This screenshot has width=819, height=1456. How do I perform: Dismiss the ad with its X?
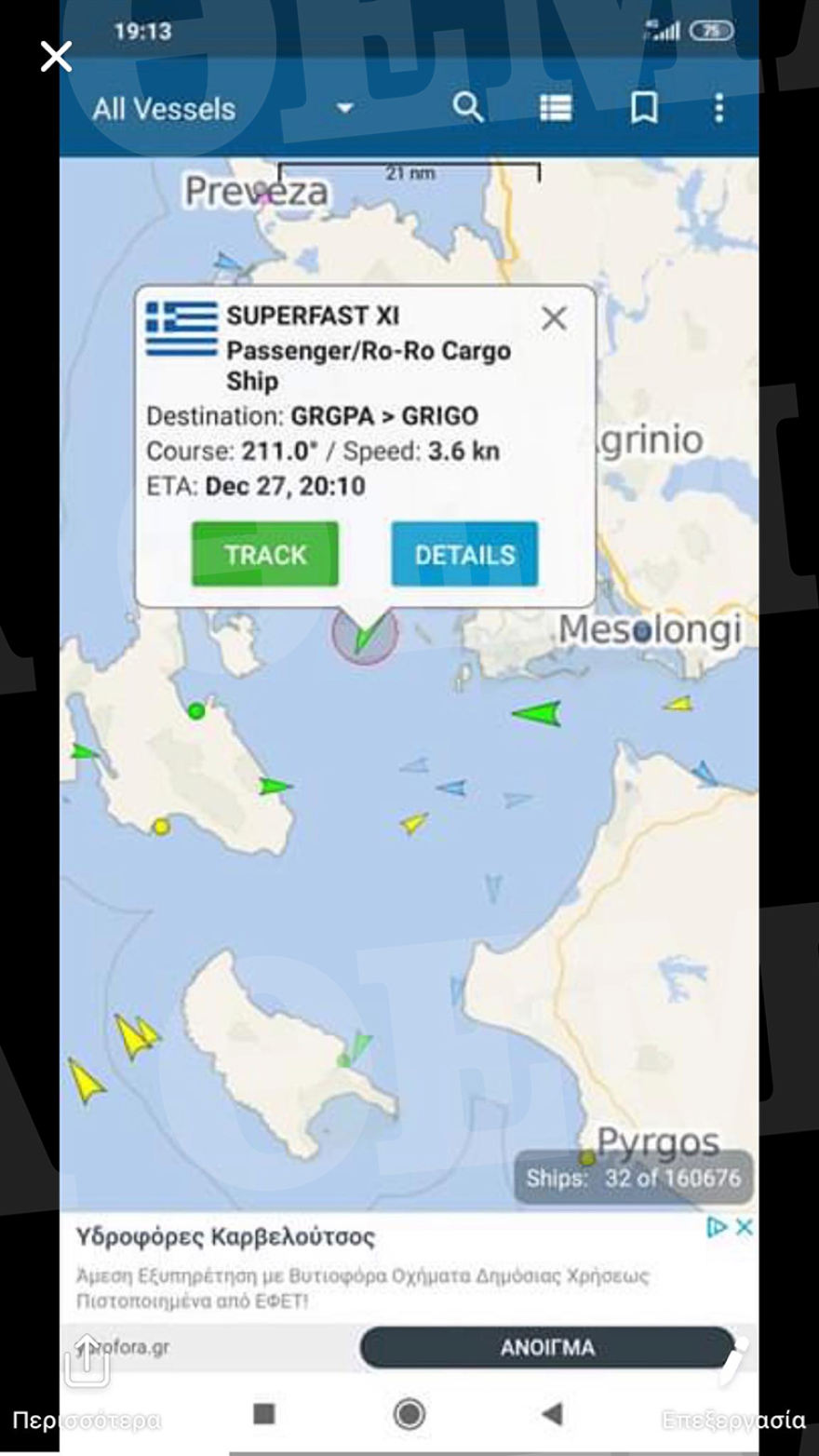[745, 1227]
